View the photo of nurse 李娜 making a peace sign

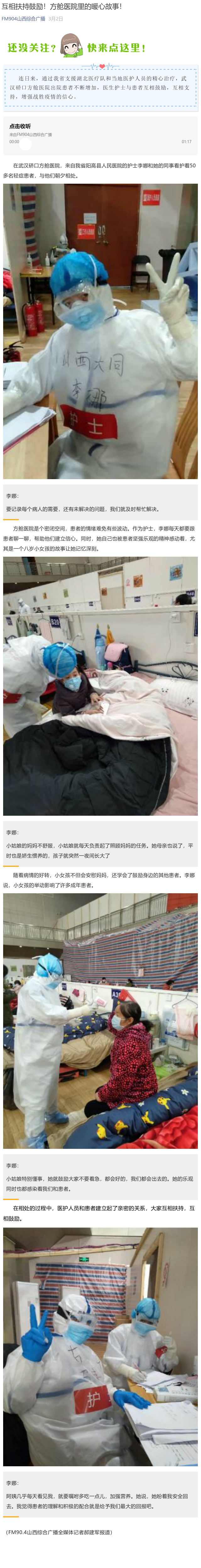pyautogui.click(x=100, y=331)
